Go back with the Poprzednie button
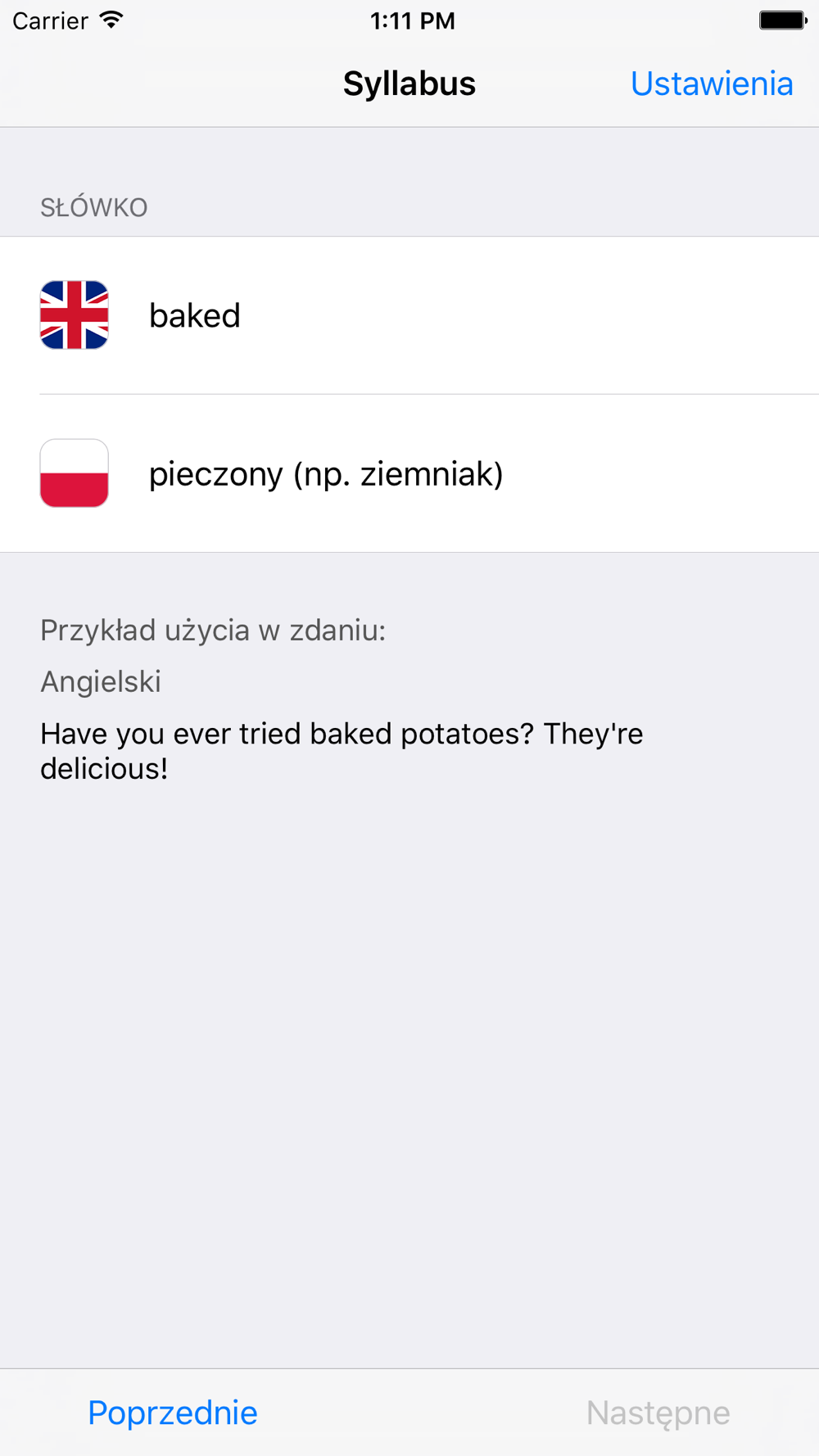Screen dimensions: 819x1456 [173, 1413]
